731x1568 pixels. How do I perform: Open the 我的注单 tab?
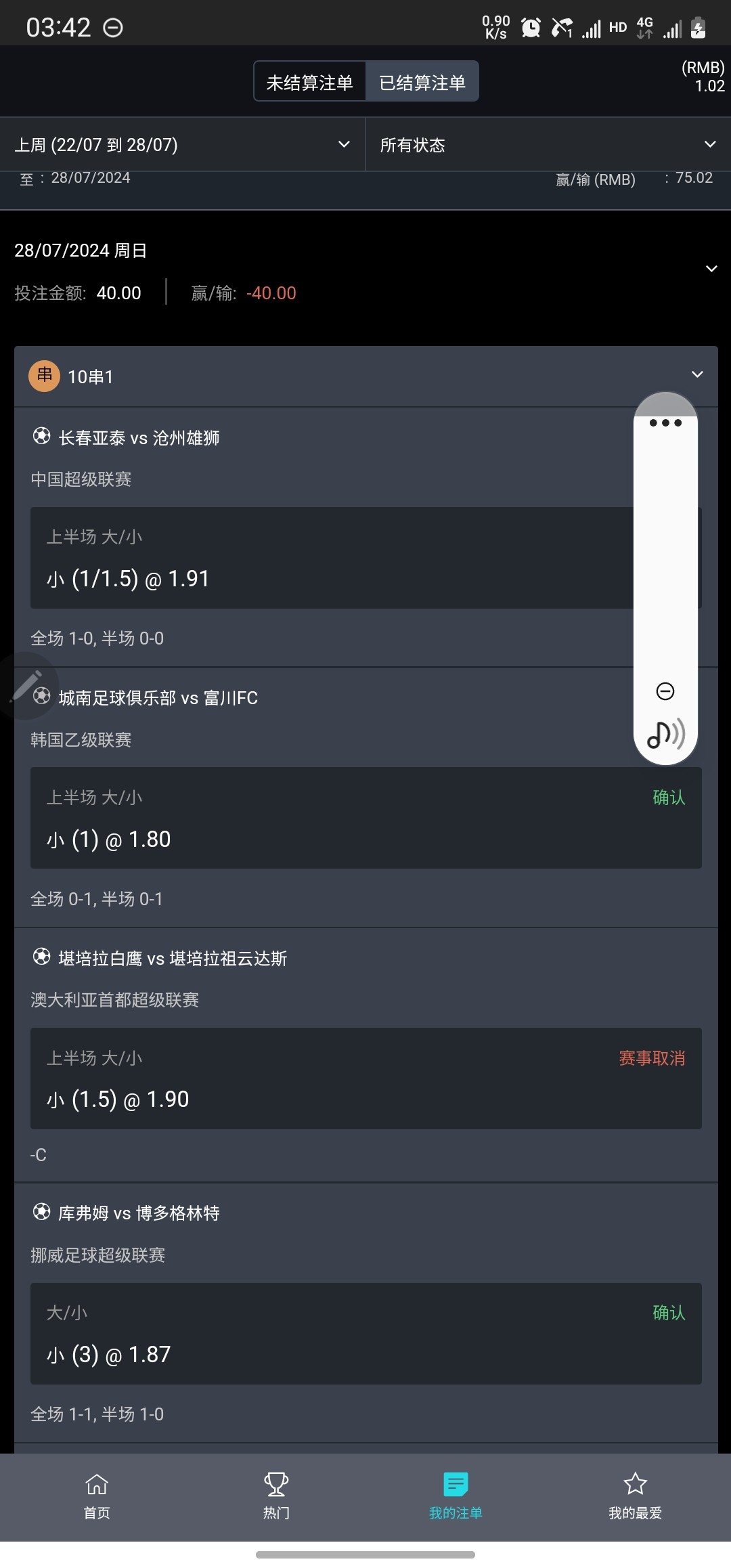point(456,1496)
